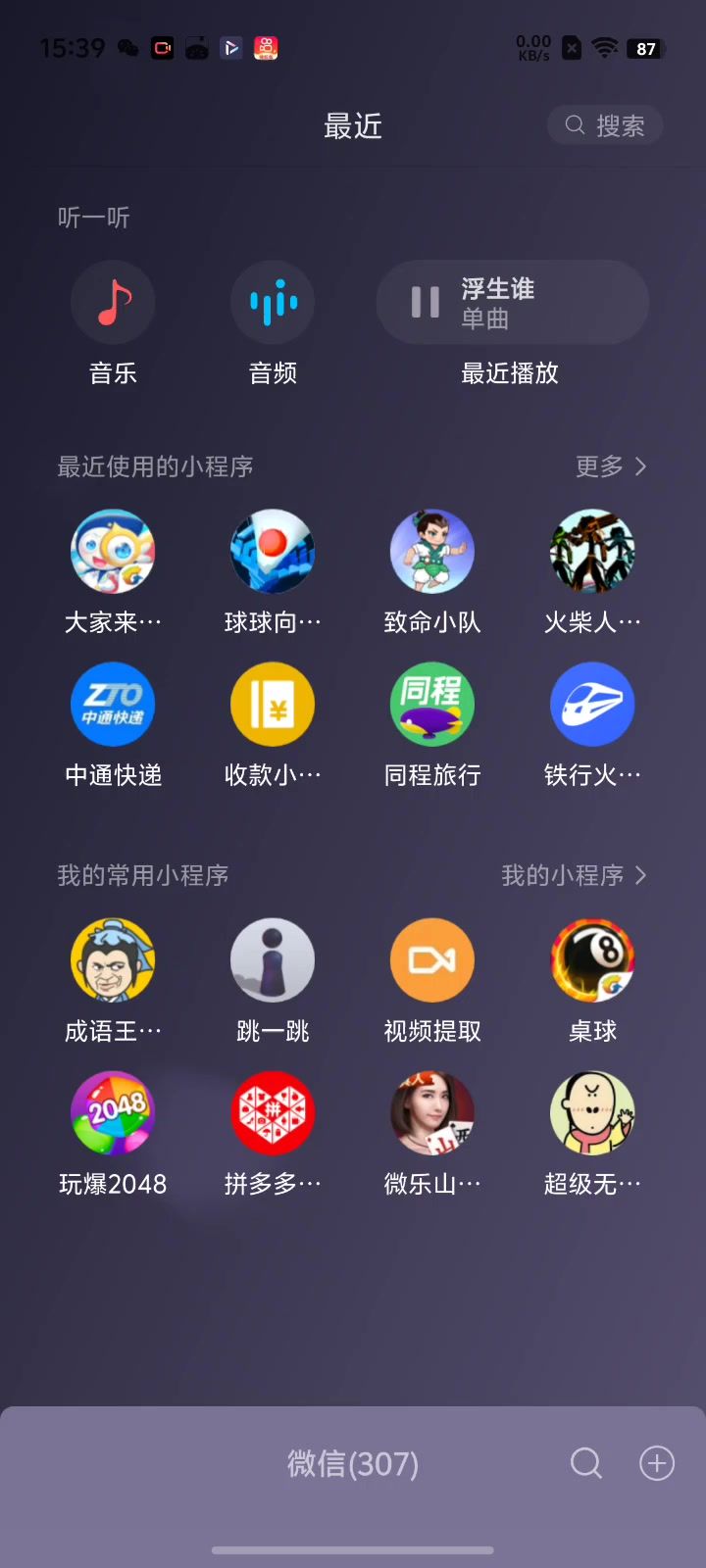
Task: Open the 音频 audio section
Action: point(273,303)
